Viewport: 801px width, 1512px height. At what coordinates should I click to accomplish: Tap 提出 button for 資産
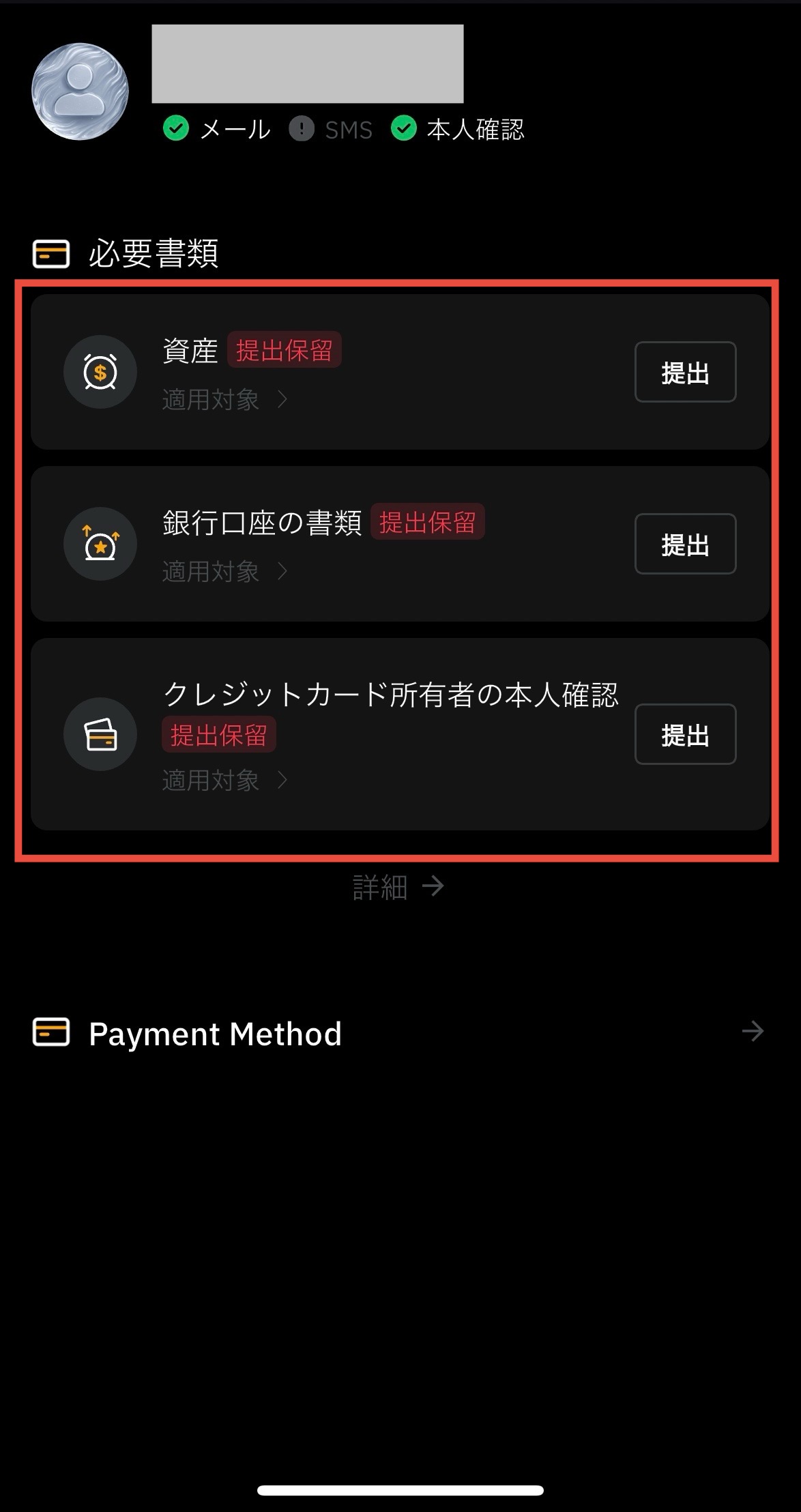685,372
